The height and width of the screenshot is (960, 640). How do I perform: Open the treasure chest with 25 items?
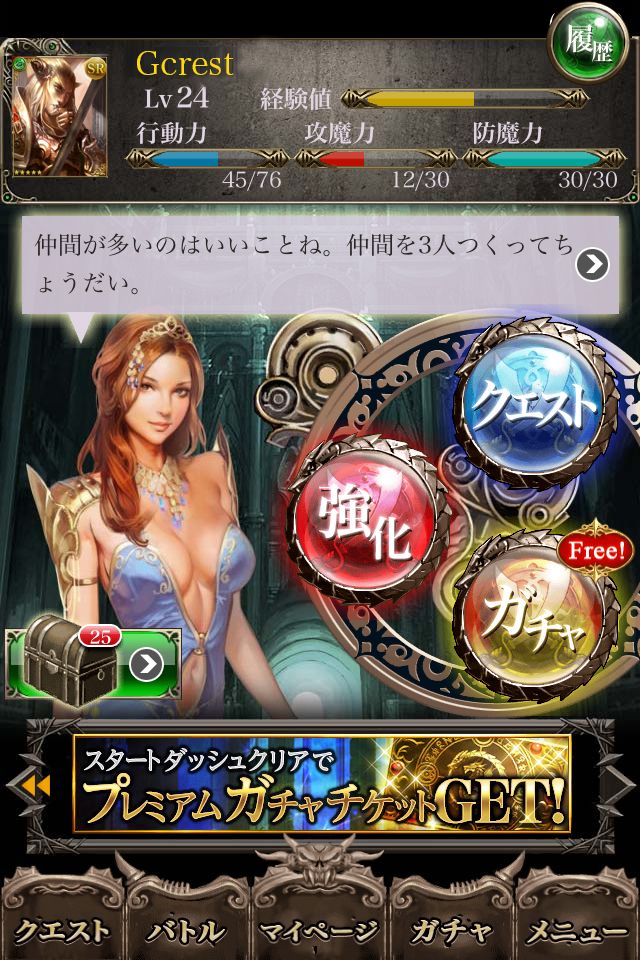[90, 663]
